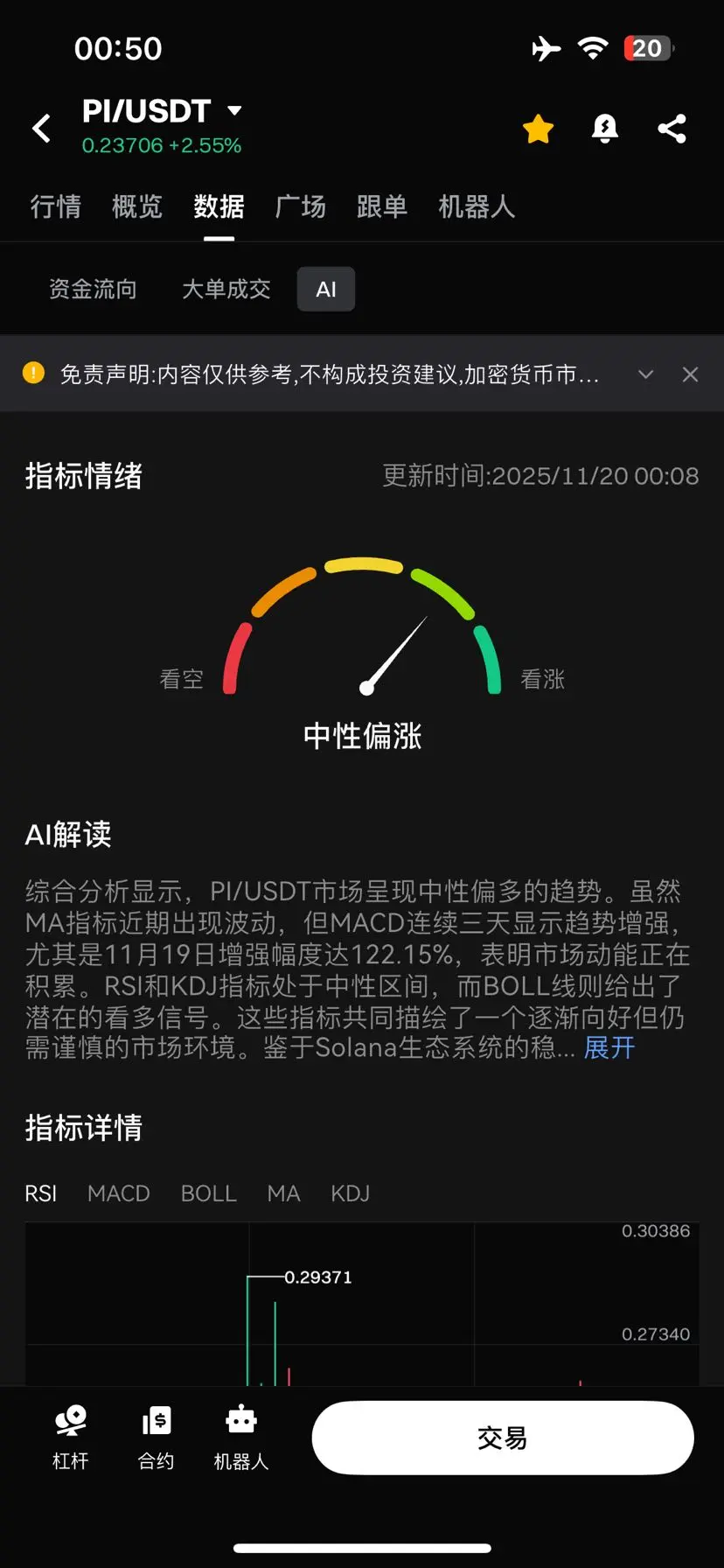The image size is (724, 1568).
Task: Expand AI analysis text via 展开 link
Action: click(609, 1047)
